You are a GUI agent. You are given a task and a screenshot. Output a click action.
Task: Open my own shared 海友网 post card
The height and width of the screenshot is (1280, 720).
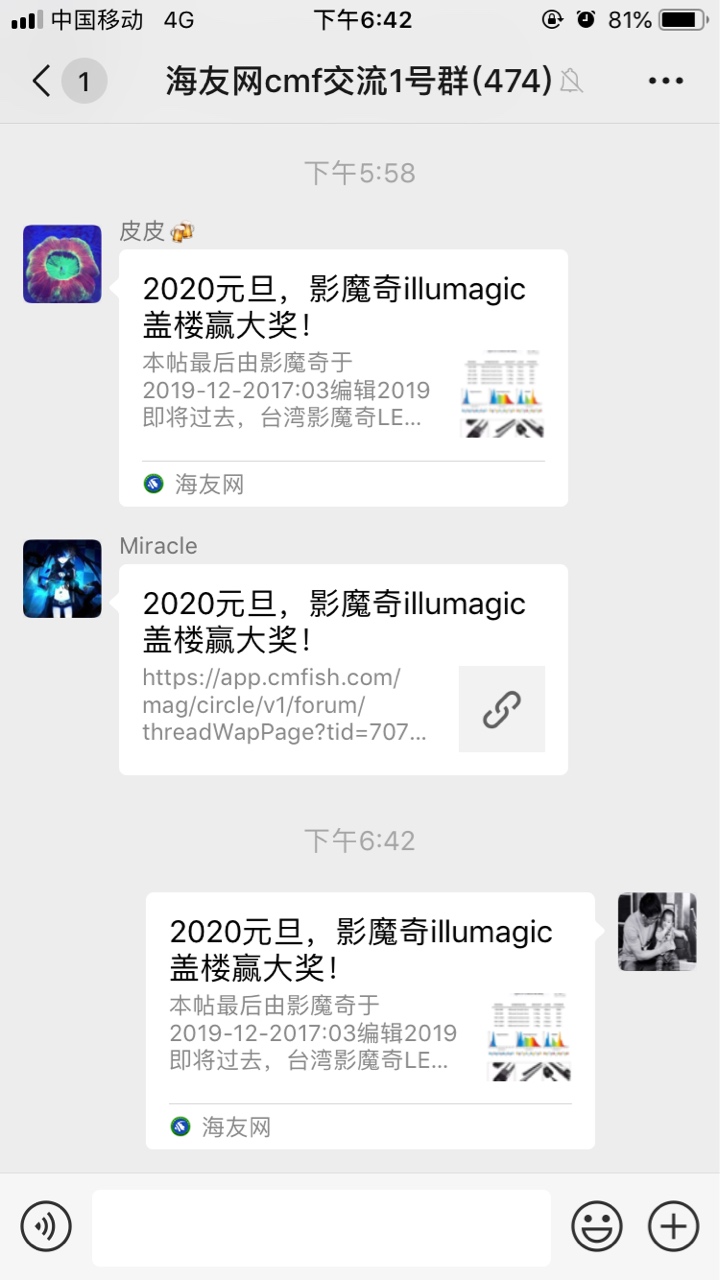click(370, 1020)
